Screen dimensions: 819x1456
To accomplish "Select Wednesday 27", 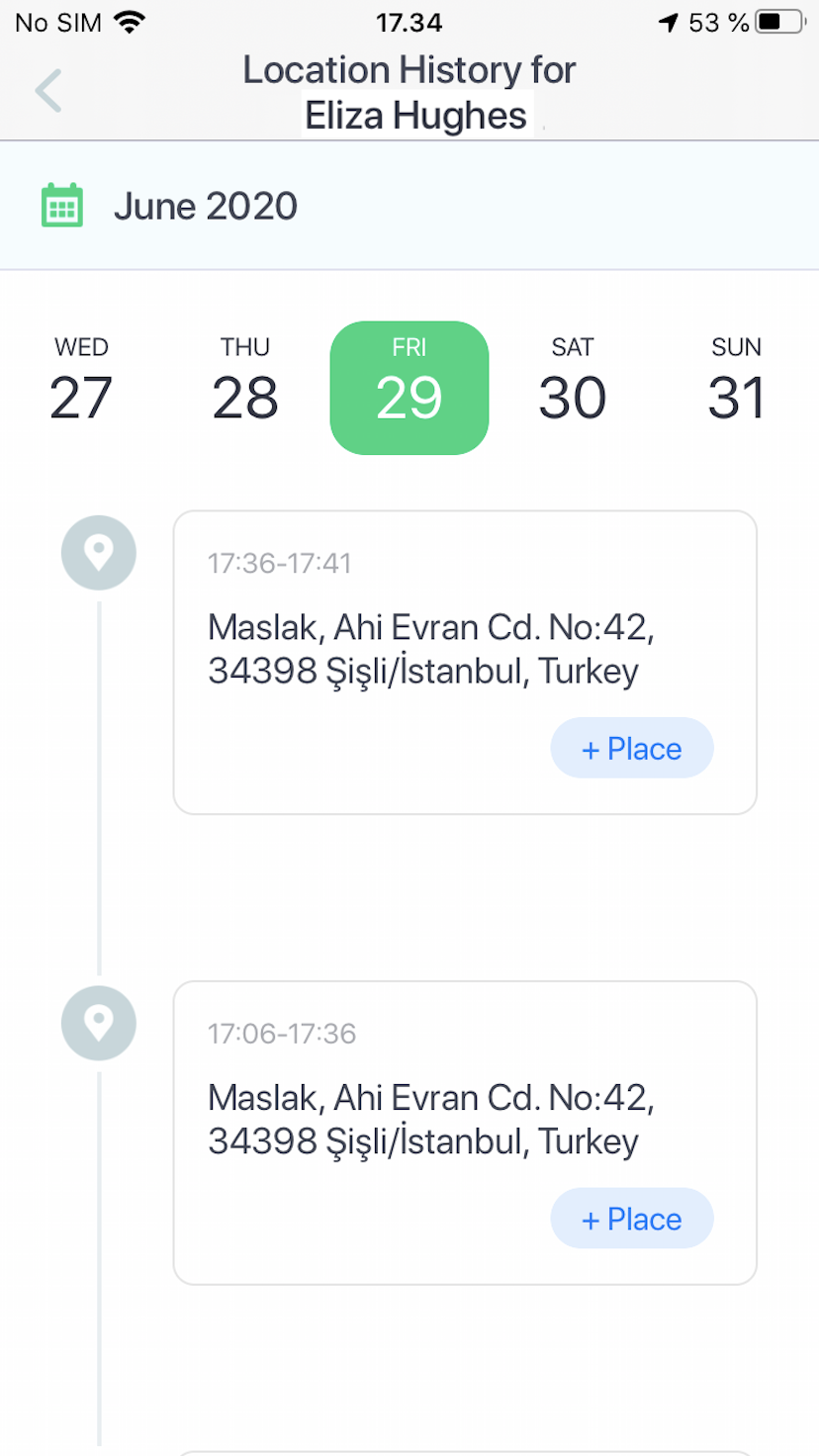I will click(x=81, y=382).
